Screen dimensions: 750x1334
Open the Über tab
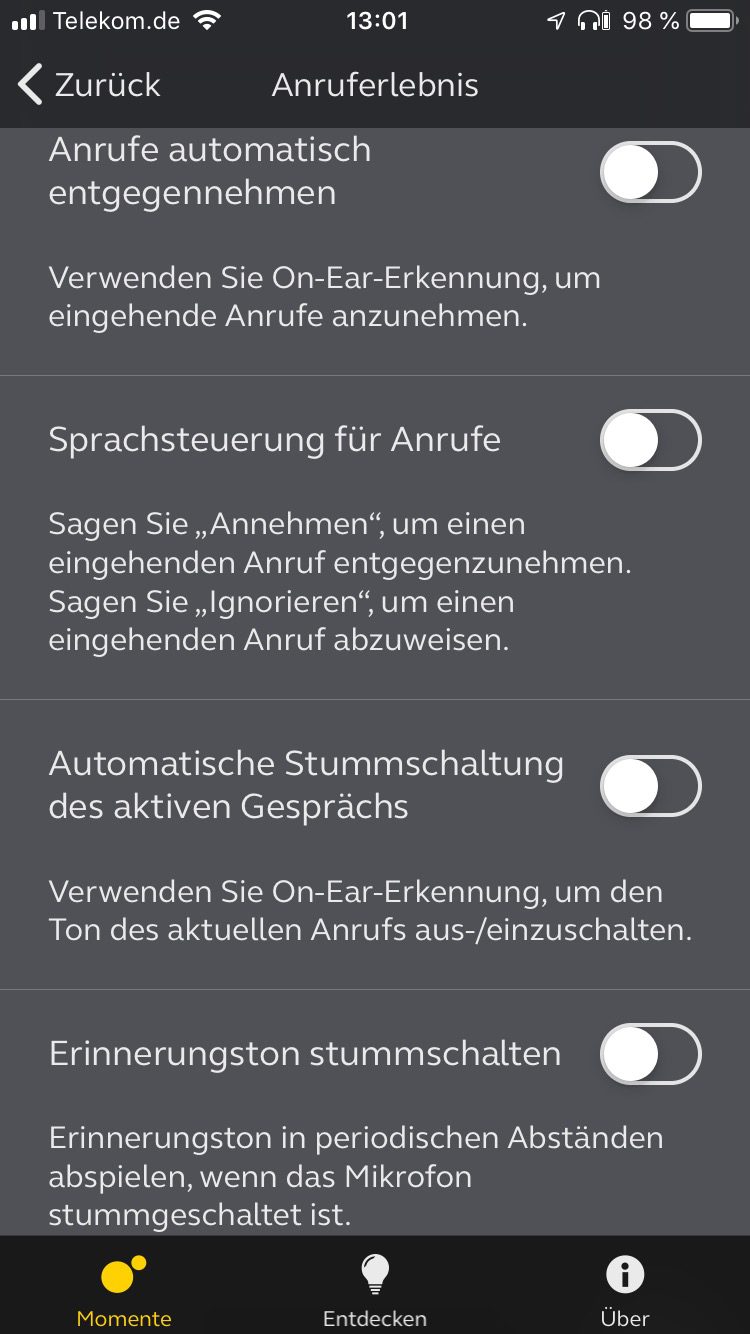625,1290
